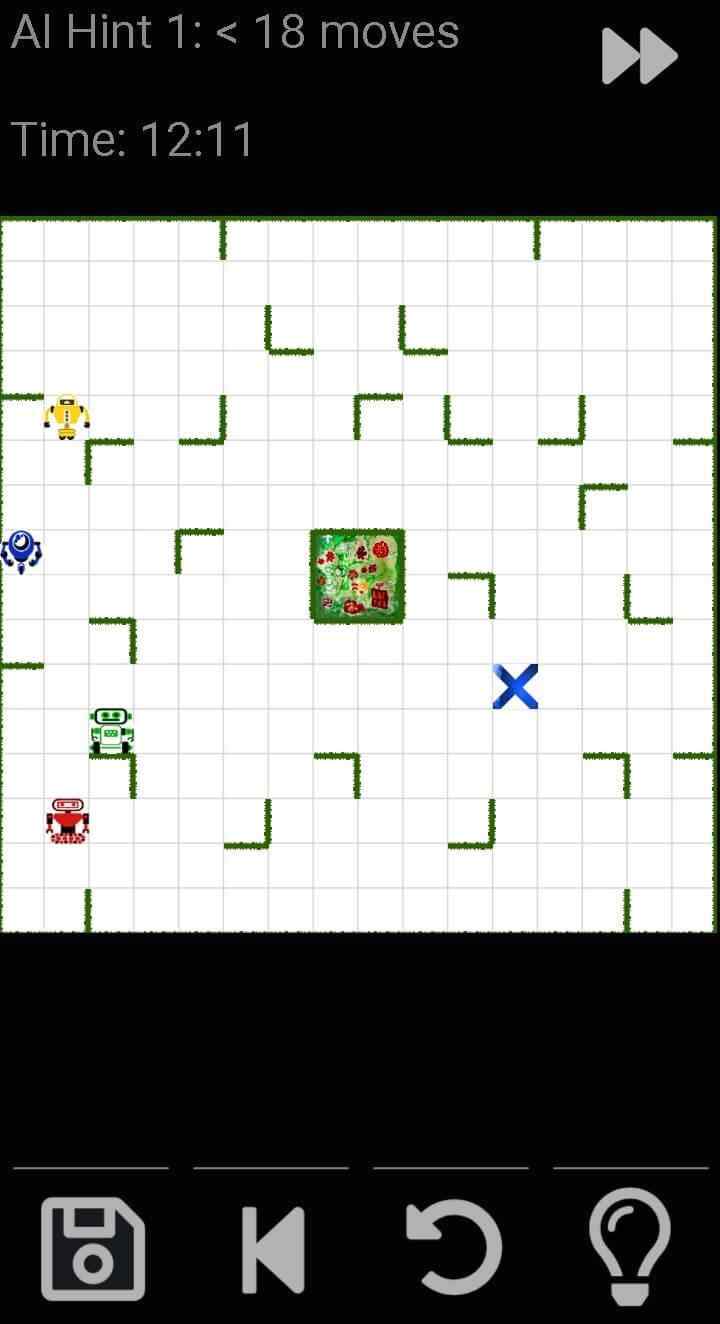The width and height of the screenshot is (720, 1324).
Task: Click the AI Hint 1 text
Action: (x=233, y=33)
